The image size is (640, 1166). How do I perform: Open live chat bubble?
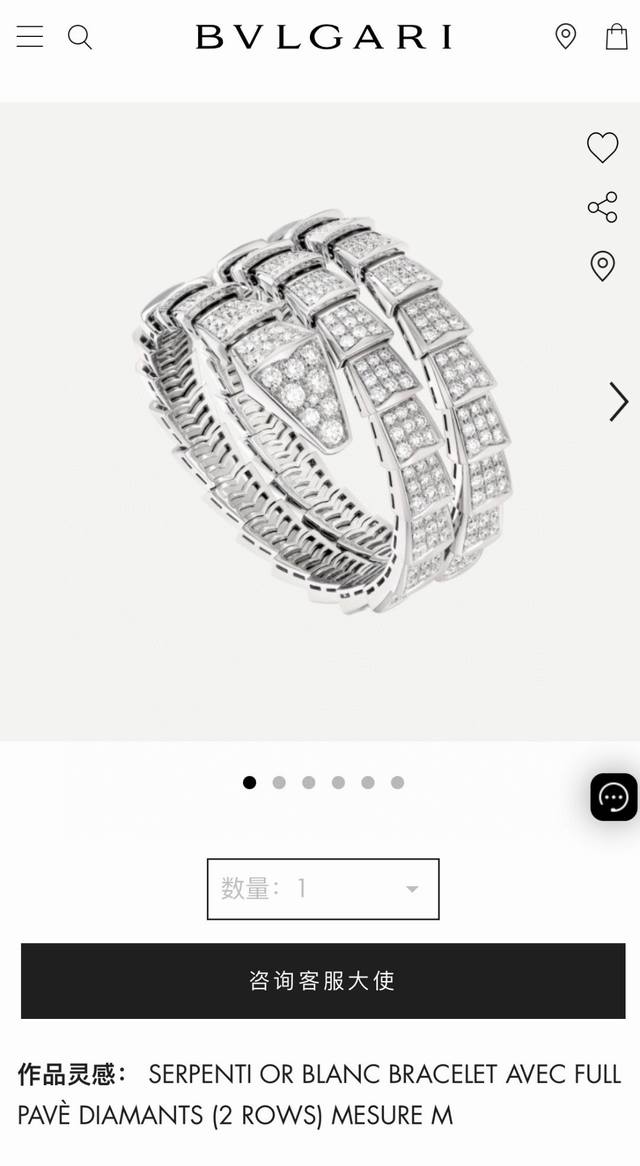[x=613, y=797]
